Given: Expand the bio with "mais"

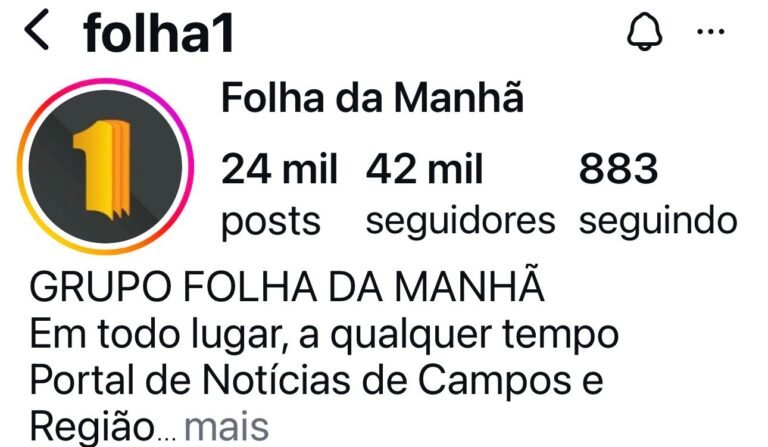Looking at the screenshot, I should (227, 427).
